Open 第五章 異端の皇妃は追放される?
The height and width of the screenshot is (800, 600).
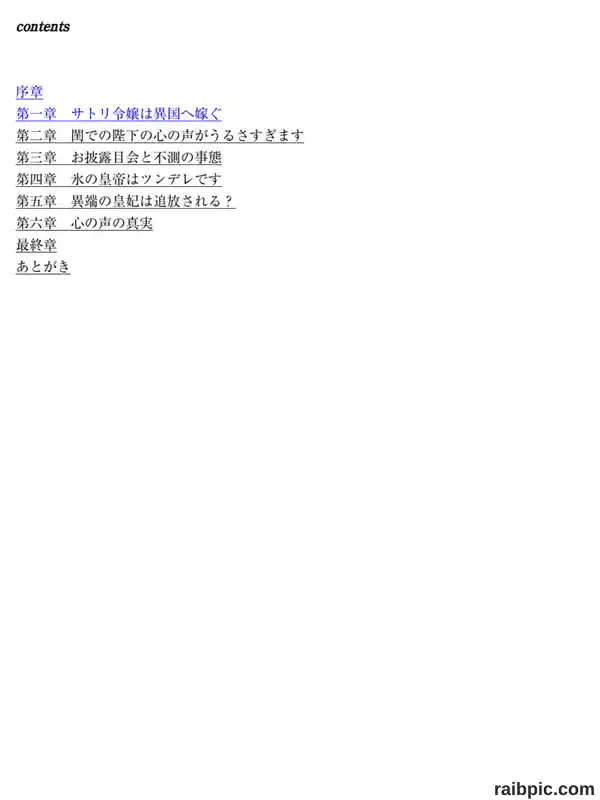126,202
